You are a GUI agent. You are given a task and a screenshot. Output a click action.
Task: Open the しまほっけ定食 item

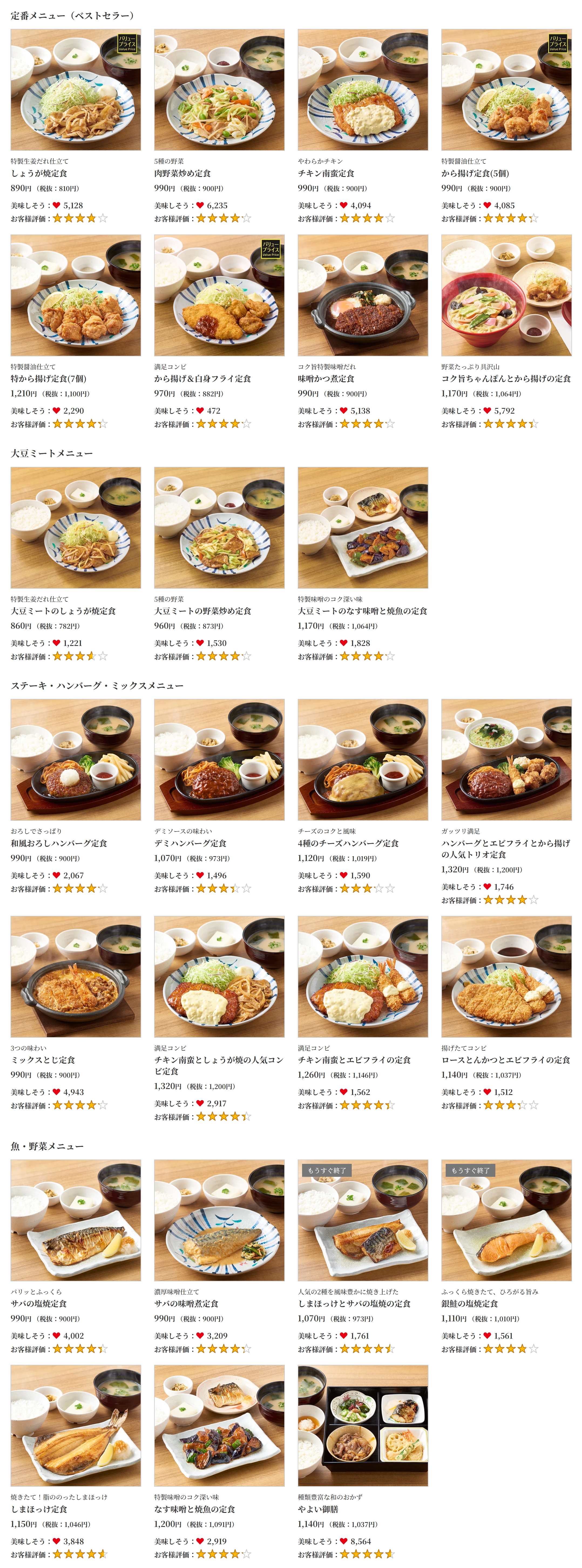pyautogui.click(x=75, y=1462)
